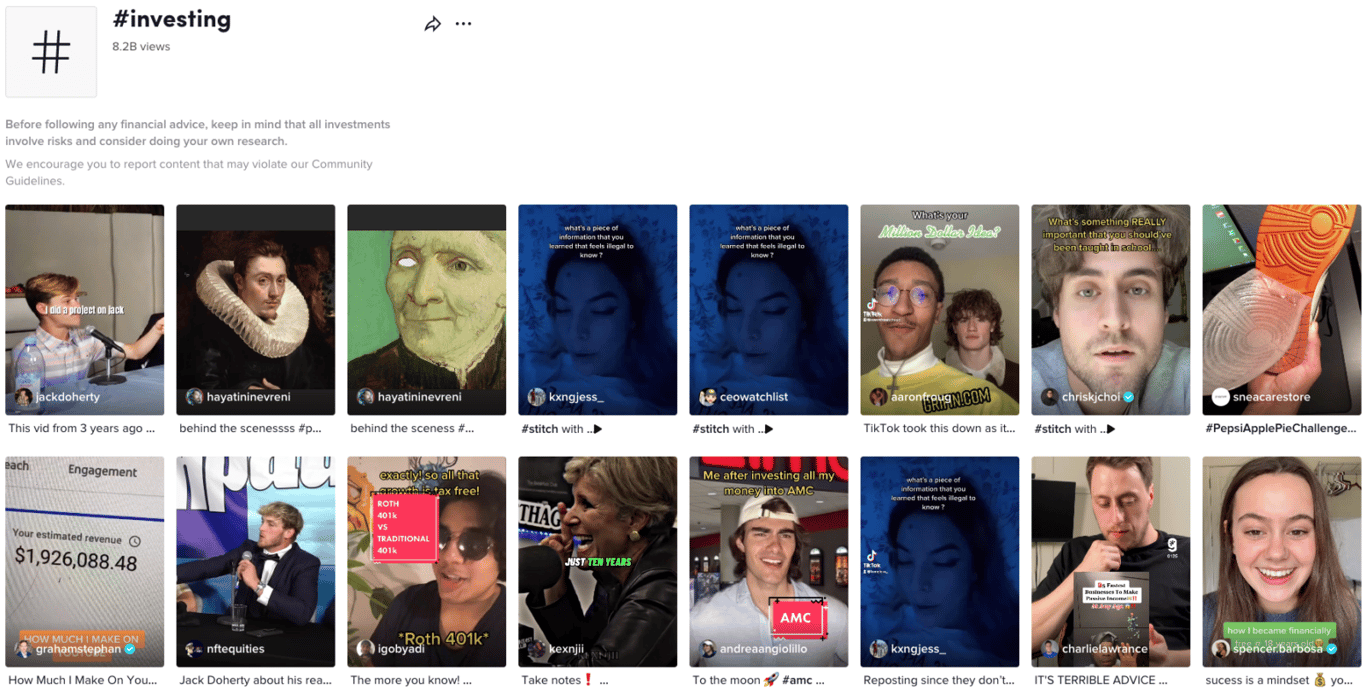This screenshot has width=1366, height=700.
Task: Open igobyadi's Roth 401k video
Action: 427,562
